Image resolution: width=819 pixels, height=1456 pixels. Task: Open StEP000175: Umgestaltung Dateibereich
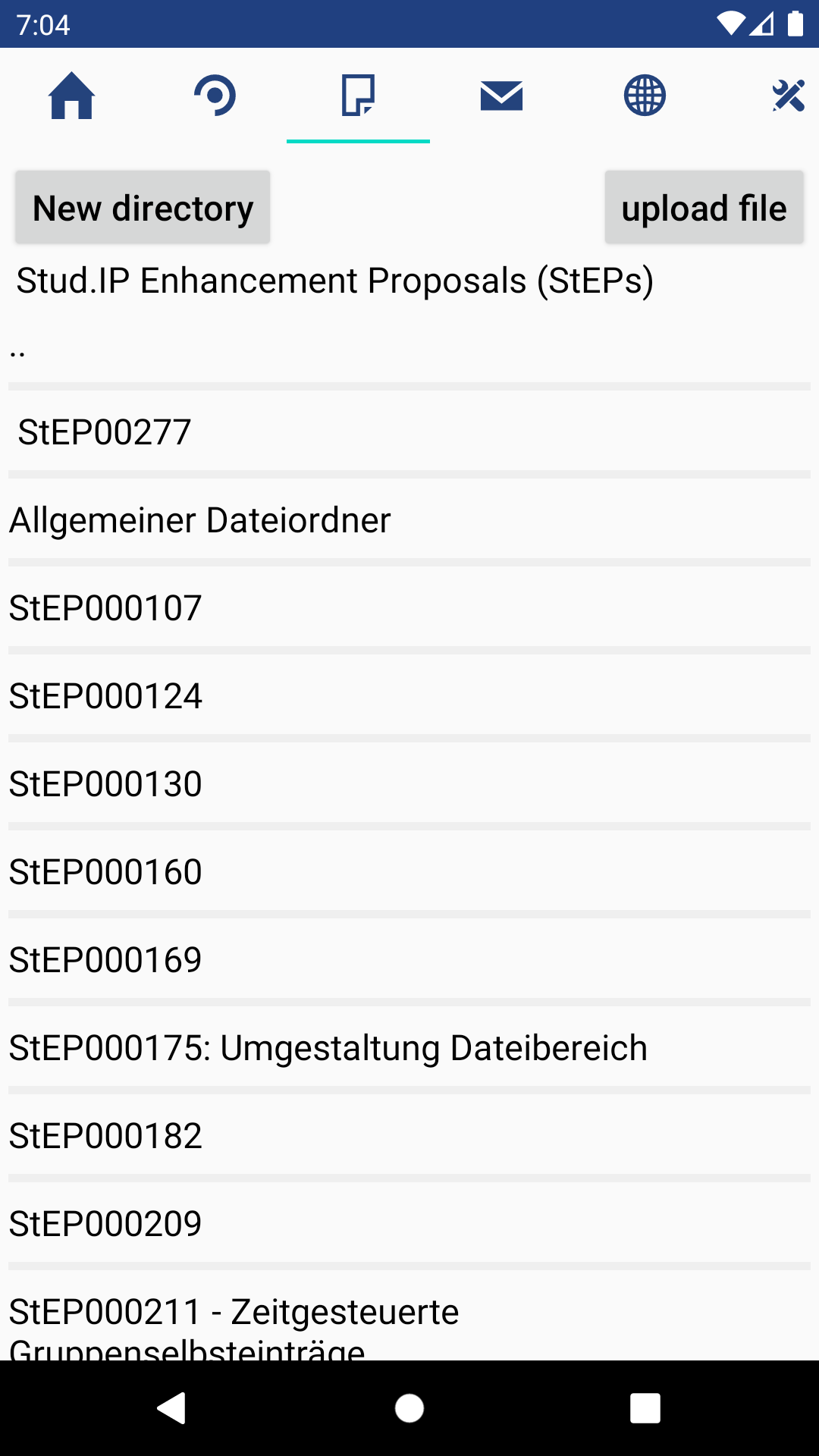(x=328, y=1048)
